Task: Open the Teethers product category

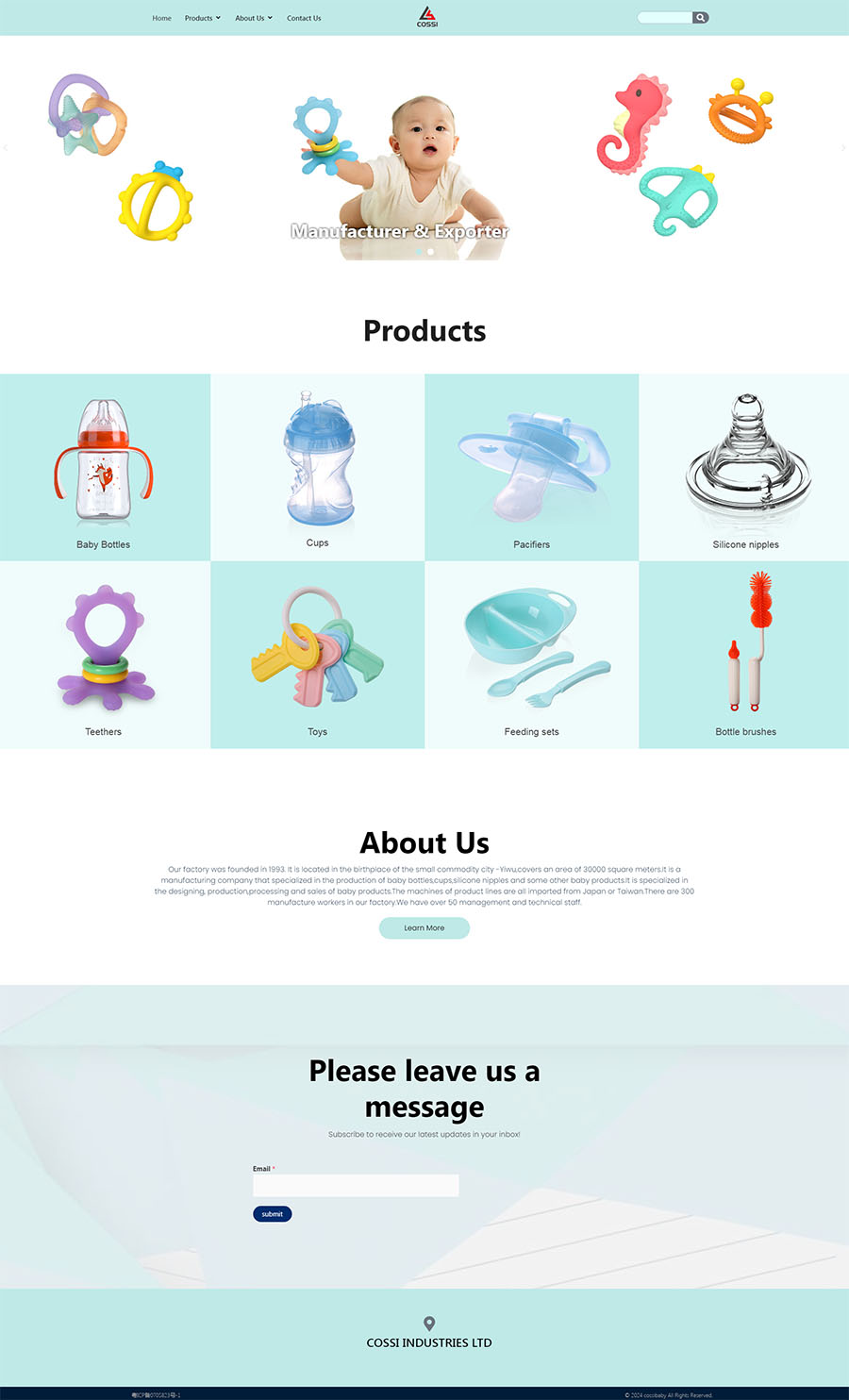Action: click(x=104, y=655)
